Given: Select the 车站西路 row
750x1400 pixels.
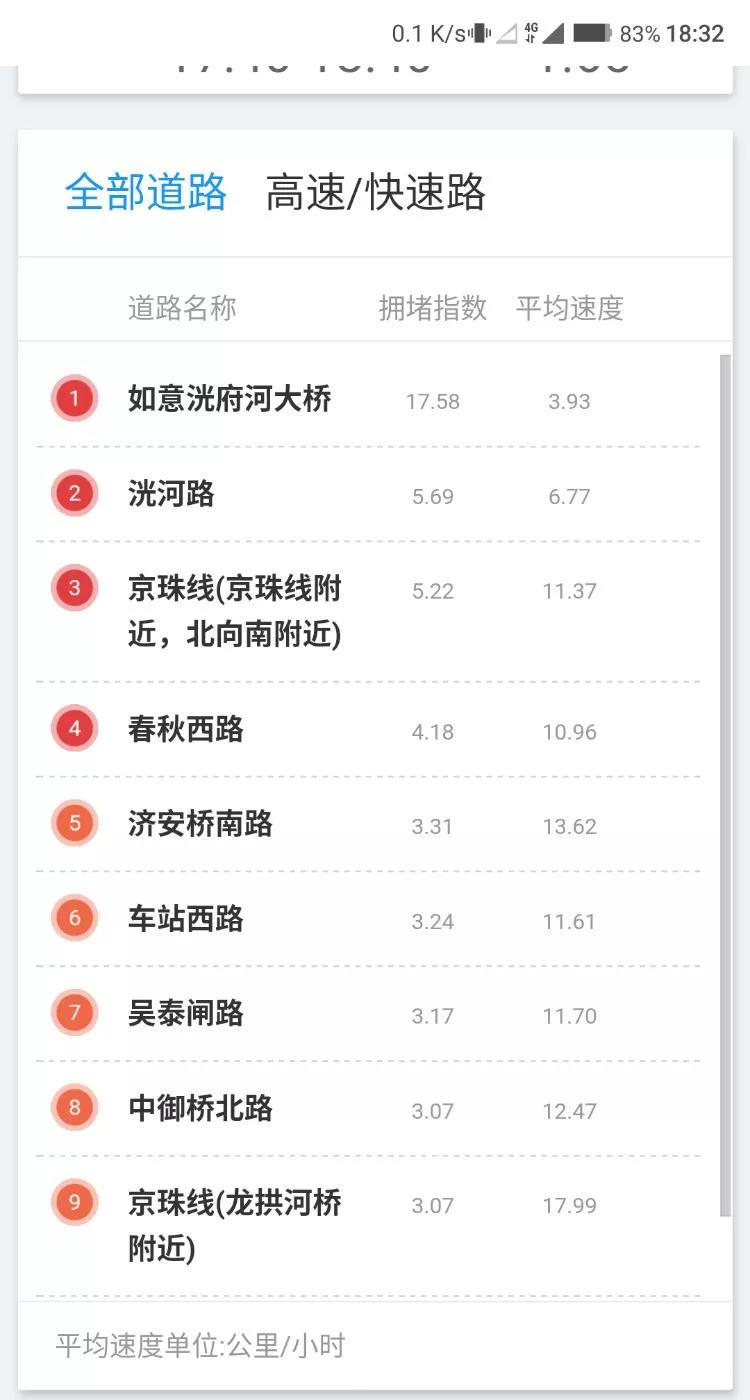Looking at the screenshot, I should coord(368,919).
